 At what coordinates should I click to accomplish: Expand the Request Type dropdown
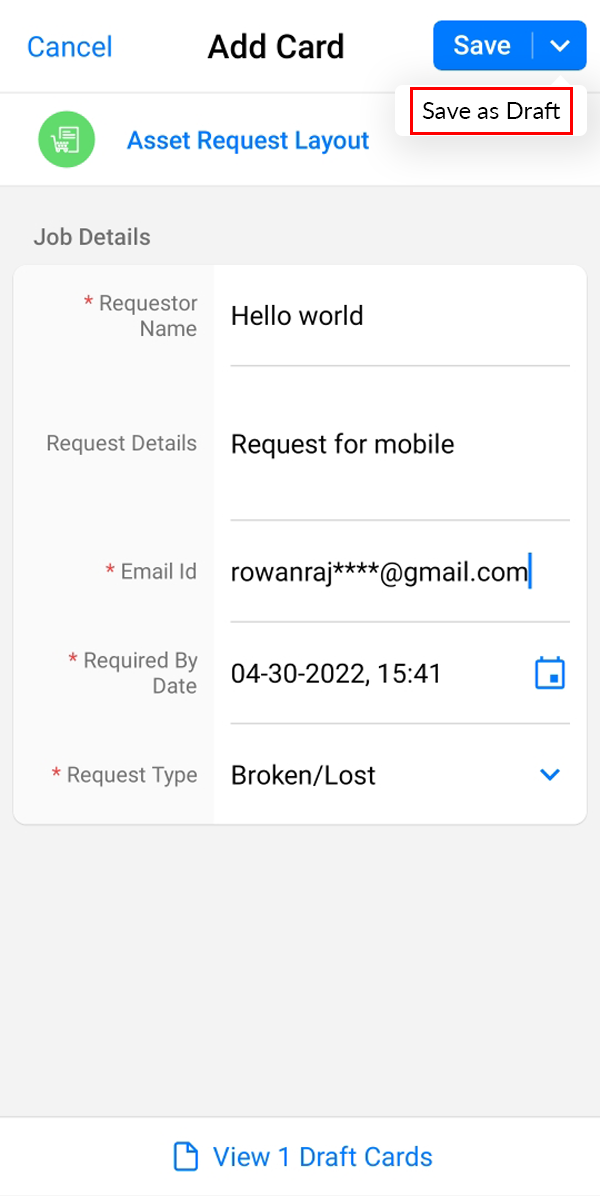pyautogui.click(x=550, y=775)
